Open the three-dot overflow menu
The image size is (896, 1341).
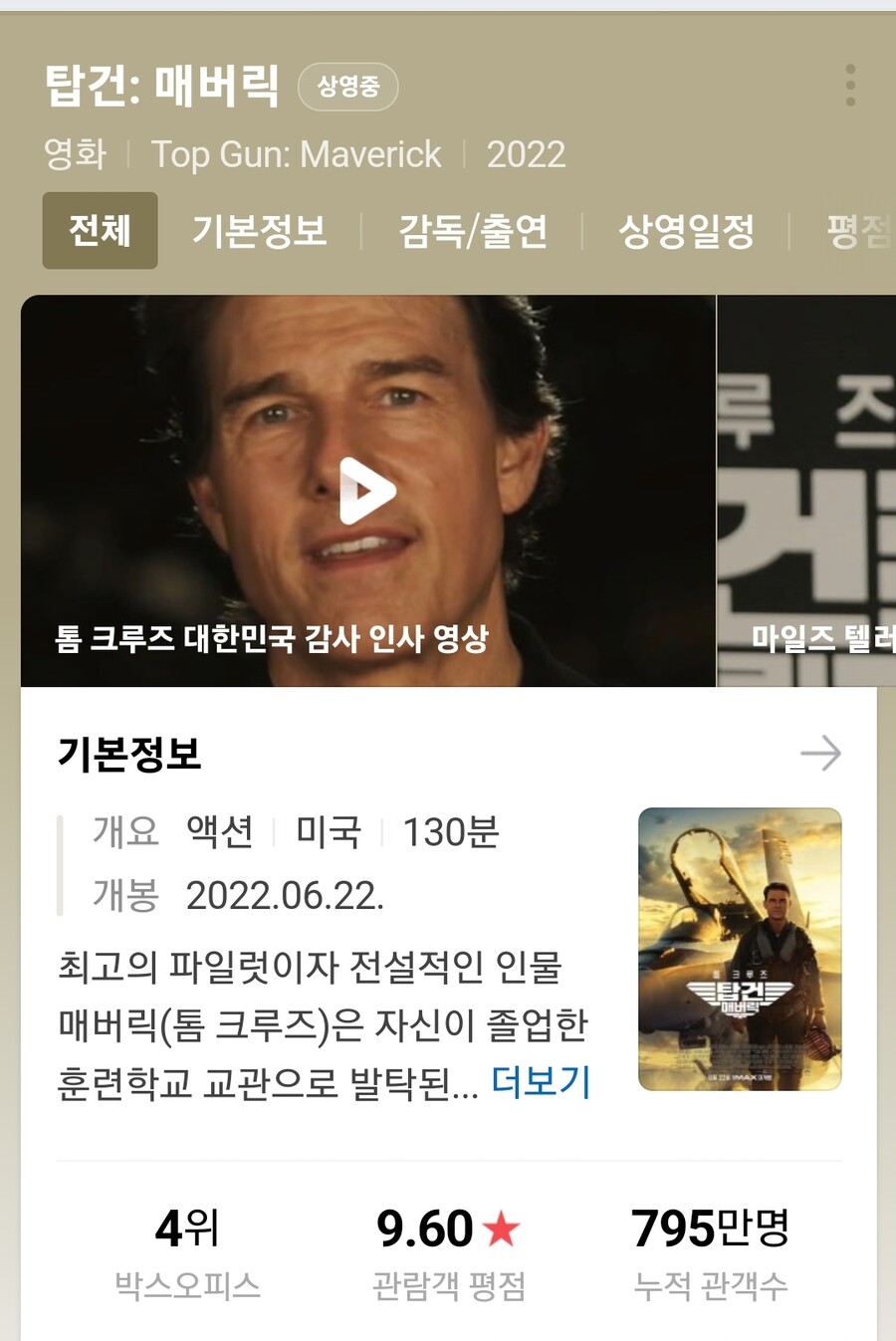click(850, 86)
